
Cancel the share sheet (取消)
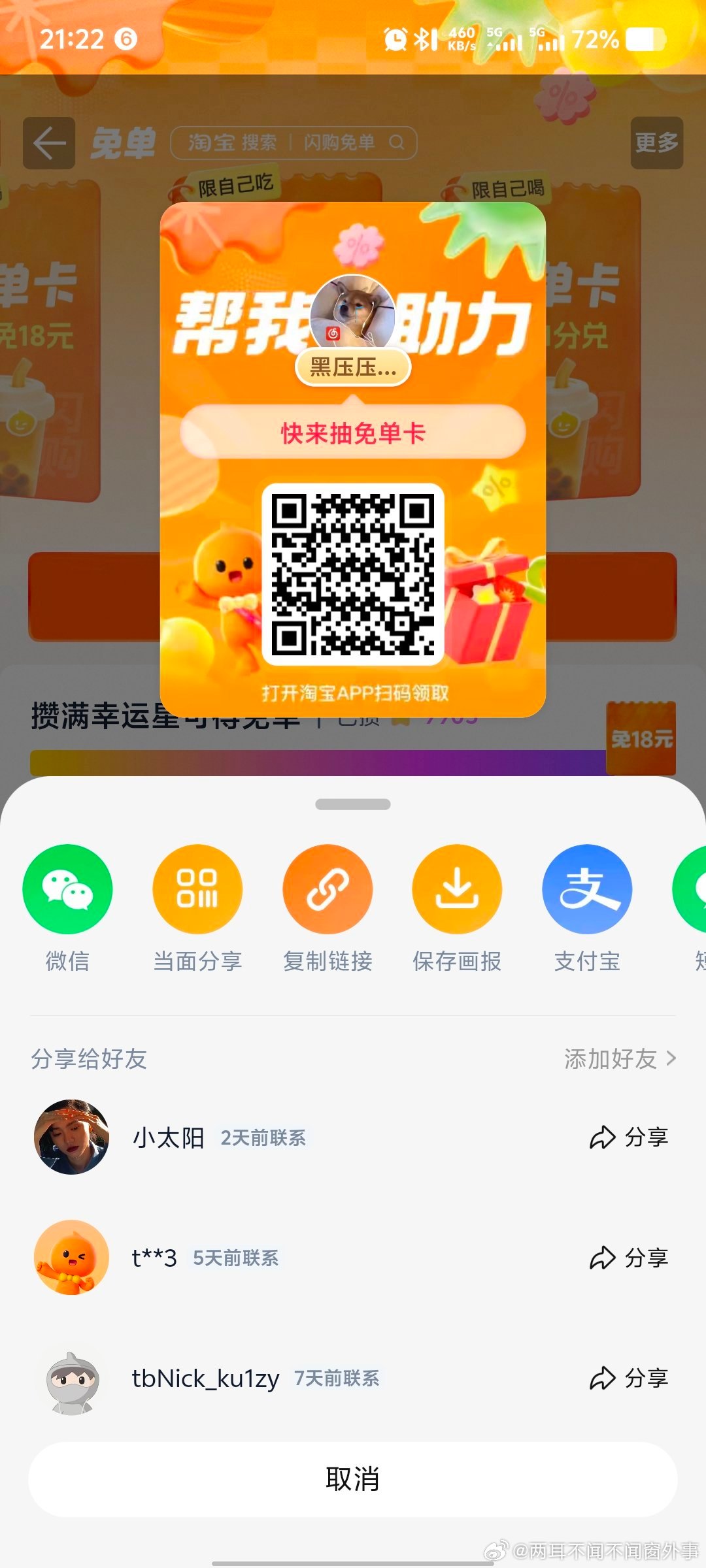[353, 1479]
